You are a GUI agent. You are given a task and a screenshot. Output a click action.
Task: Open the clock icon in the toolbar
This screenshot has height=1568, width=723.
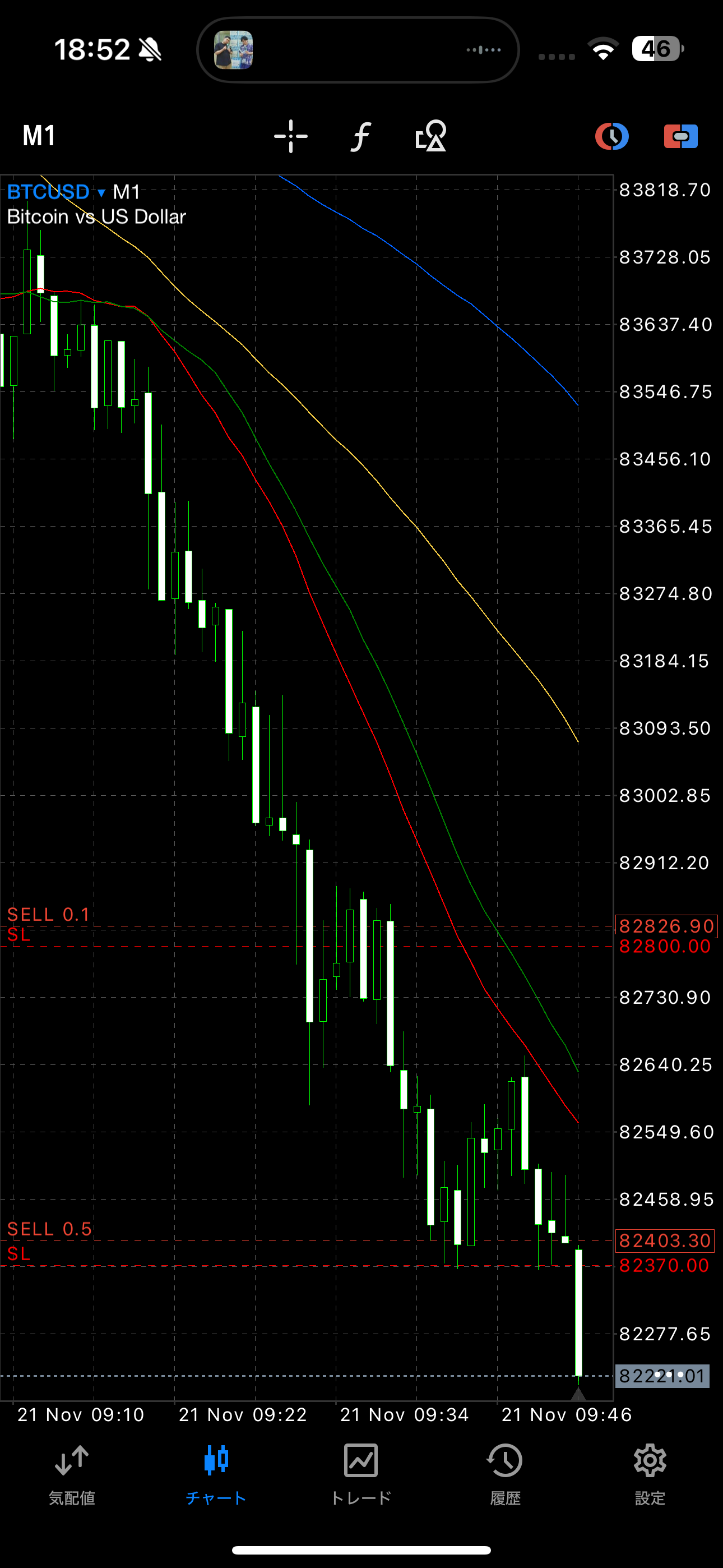tap(611, 136)
